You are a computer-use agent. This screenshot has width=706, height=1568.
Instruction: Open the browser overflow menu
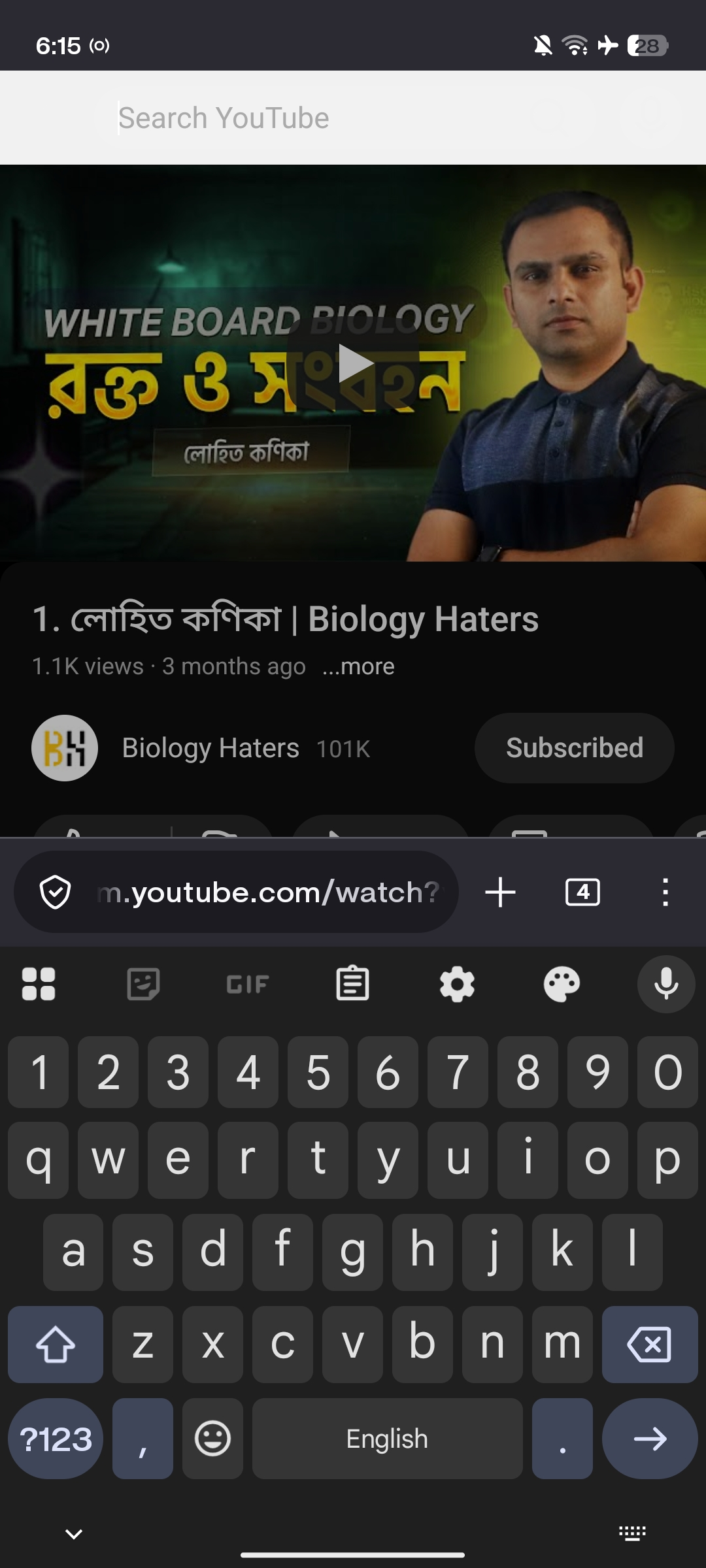665,892
